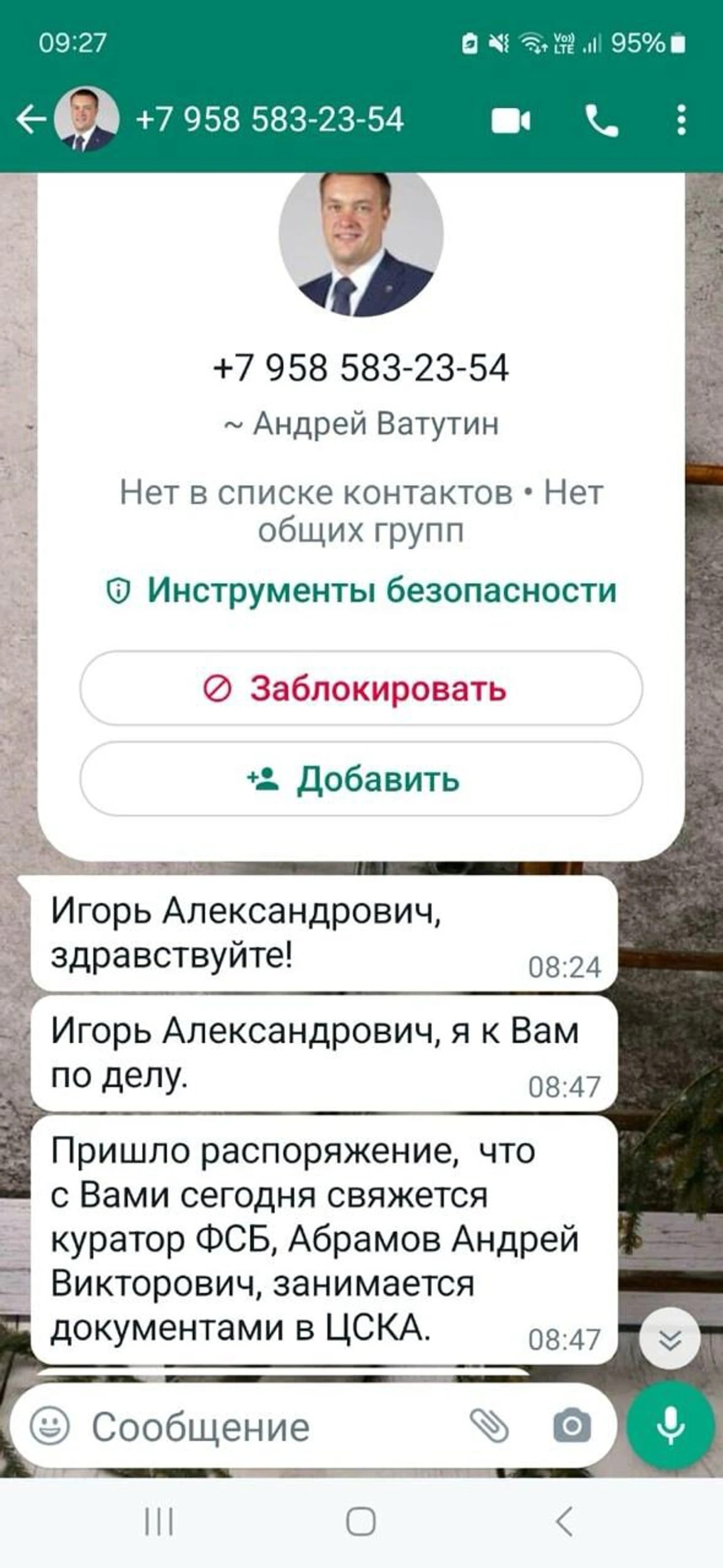Open contact info from the header number
The height and width of the screenshot is (1568, 723).
pos(269,119)
